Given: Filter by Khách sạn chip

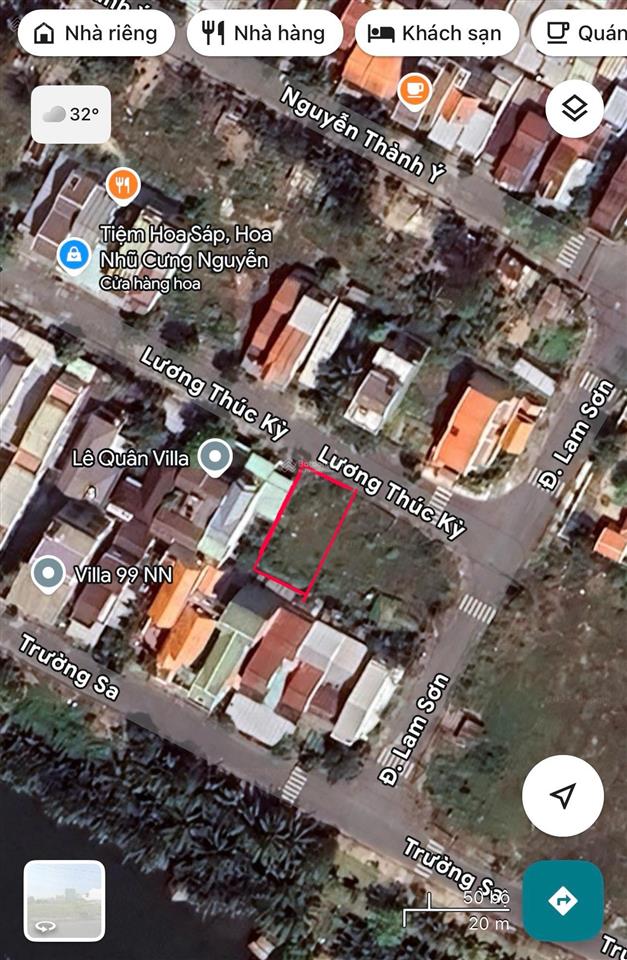Looking at the screenshot, I should coord(436,33).
